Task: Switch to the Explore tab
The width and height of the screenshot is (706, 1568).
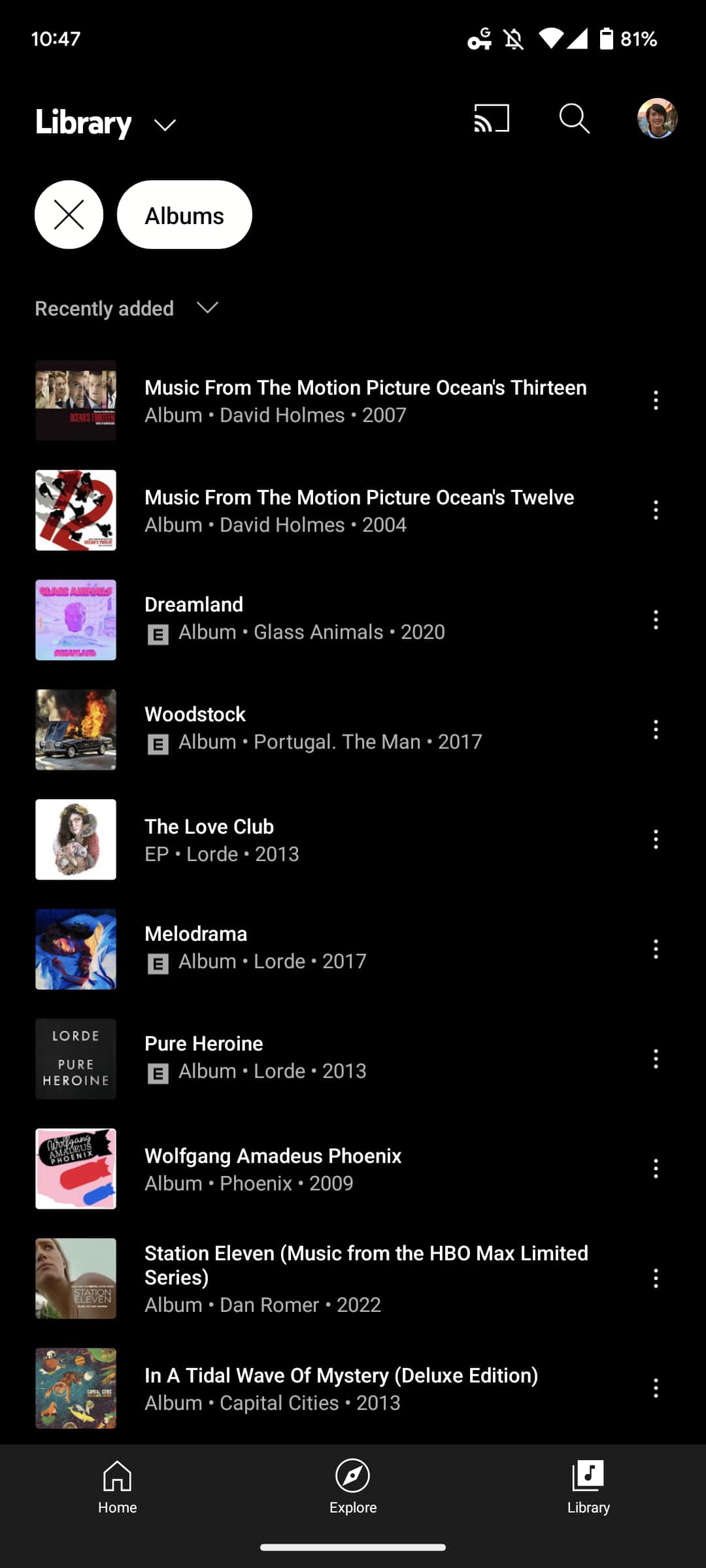Action: [353, 1488]
